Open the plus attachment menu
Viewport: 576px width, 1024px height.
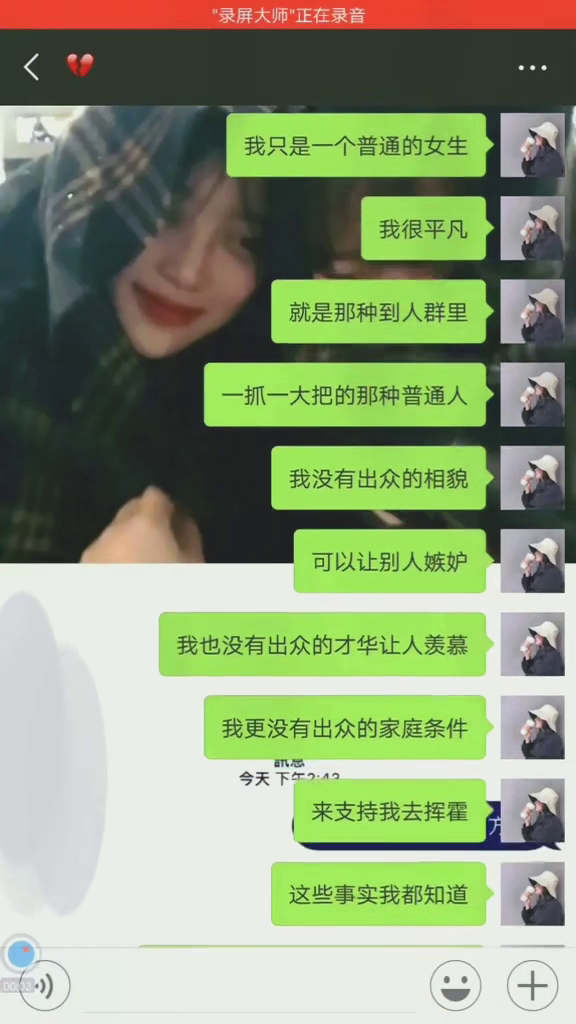[x=532, y=985]
